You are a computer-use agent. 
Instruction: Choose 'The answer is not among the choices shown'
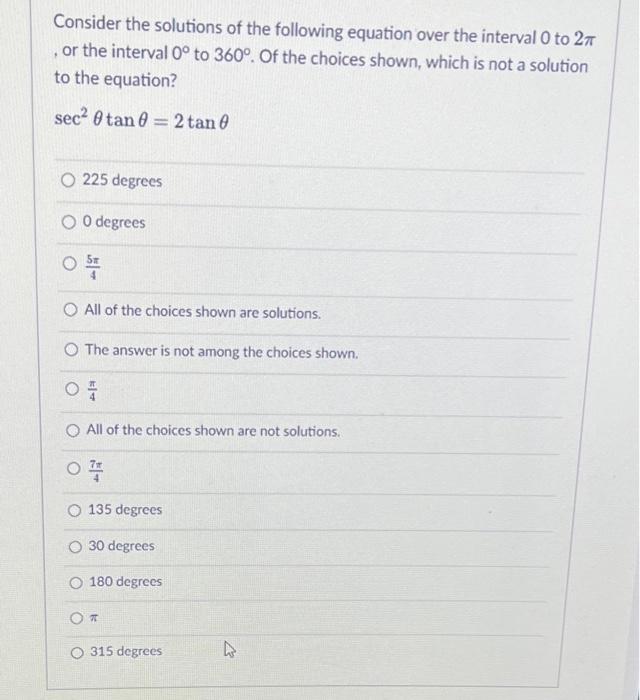click(x=70, y=352)
